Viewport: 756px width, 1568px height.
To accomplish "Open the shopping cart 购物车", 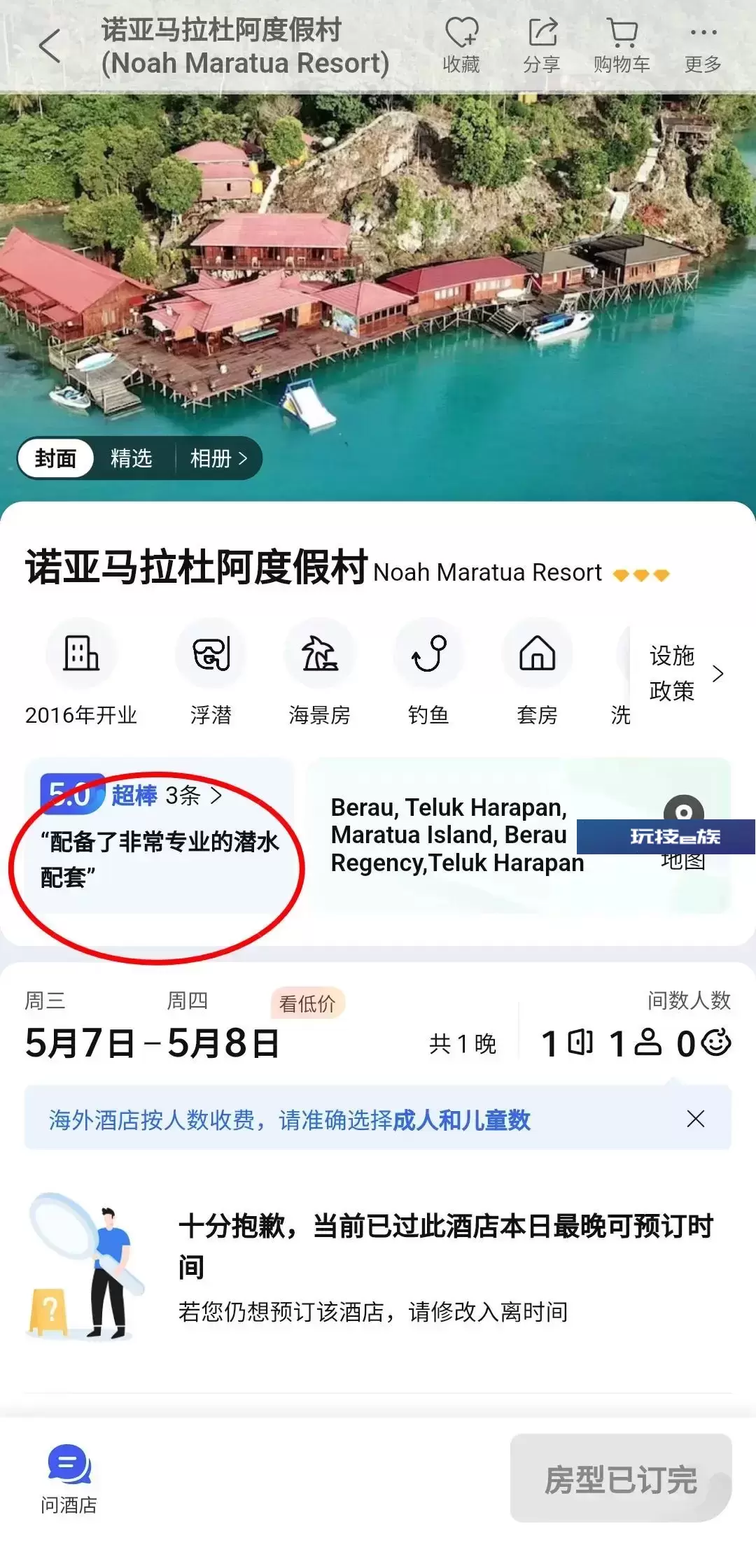I will [622, 46].
